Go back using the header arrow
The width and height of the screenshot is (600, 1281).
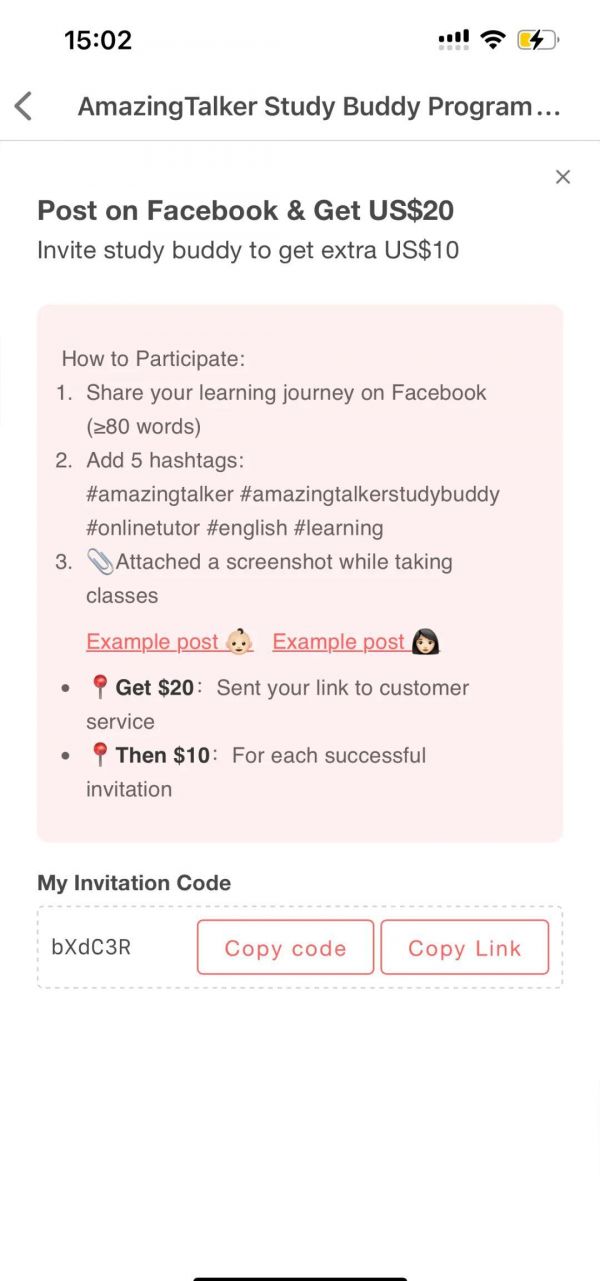coord(24,106)
